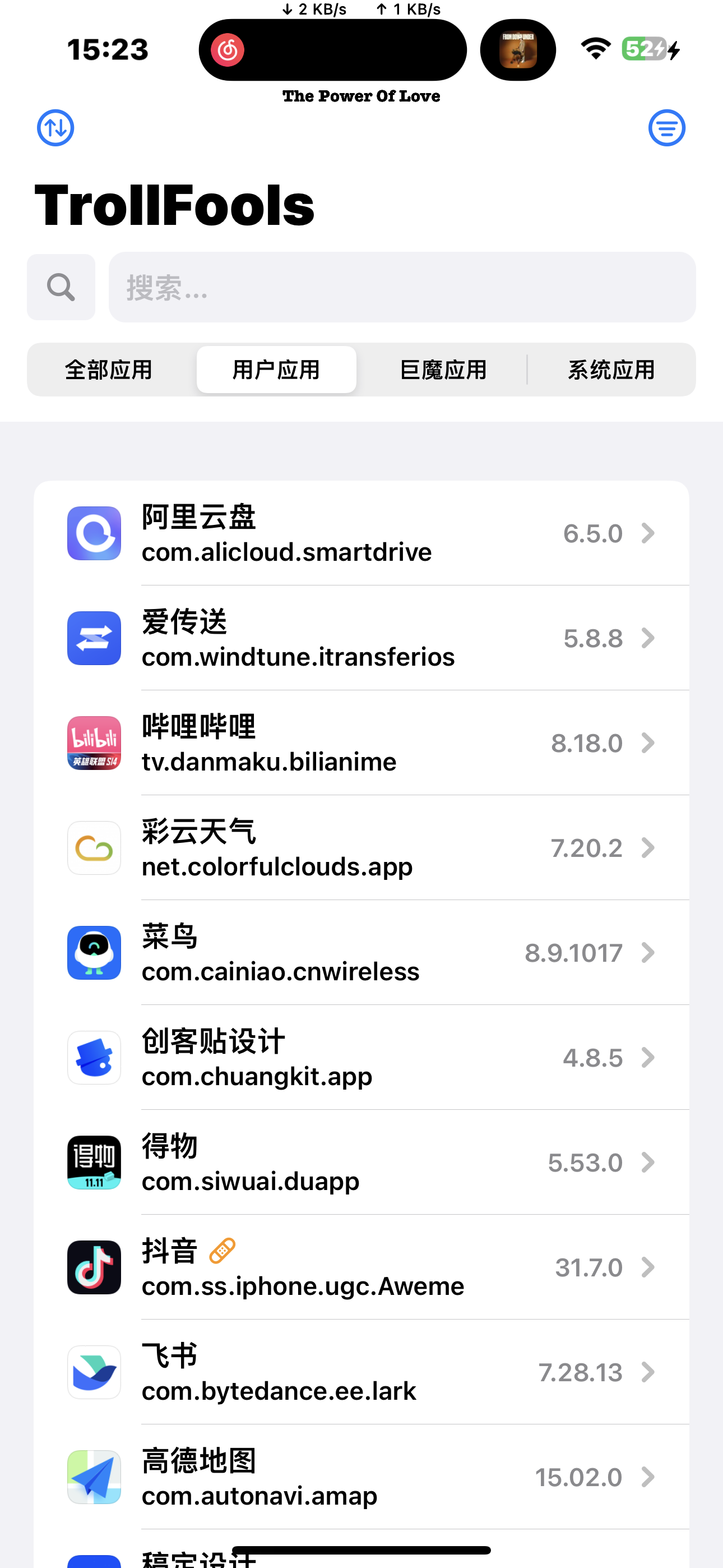Open the 高德地图 app entry
Image resolution: width=723 pixels, height=1568 pixels.
tap(361, 1477)
